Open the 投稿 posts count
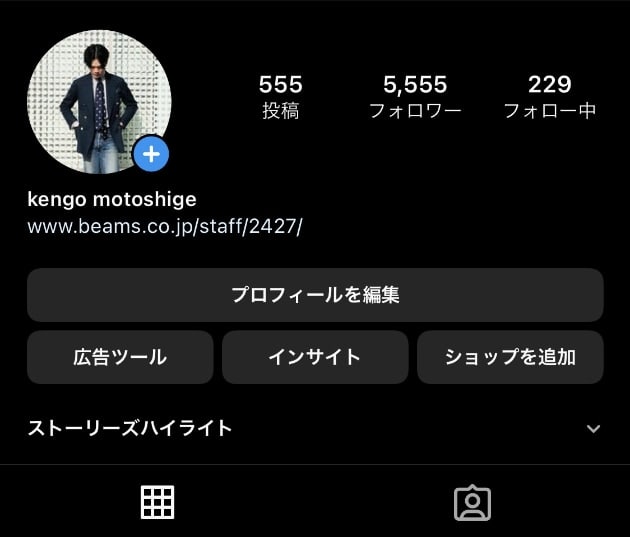The height and width of the screenshot is (537, 630). point(280,97)
